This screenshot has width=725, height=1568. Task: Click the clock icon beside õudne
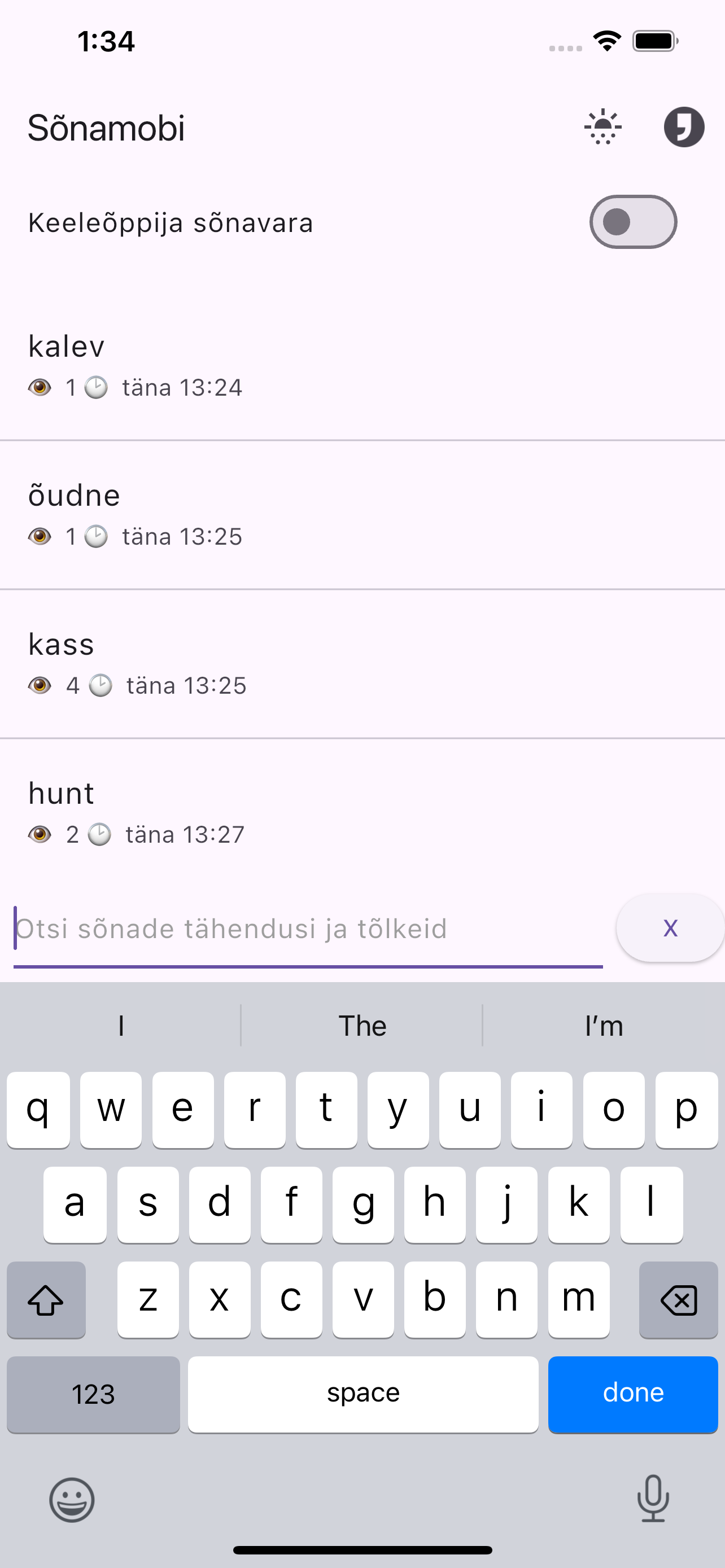coord(97,536)
